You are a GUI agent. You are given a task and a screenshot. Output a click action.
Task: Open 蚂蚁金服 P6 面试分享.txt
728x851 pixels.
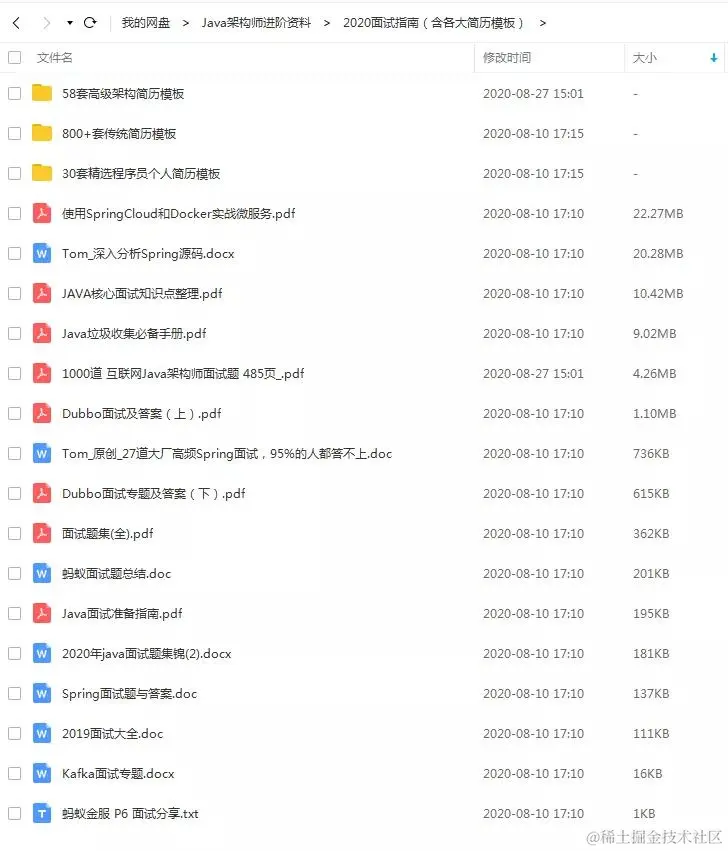tap(130, 814)
